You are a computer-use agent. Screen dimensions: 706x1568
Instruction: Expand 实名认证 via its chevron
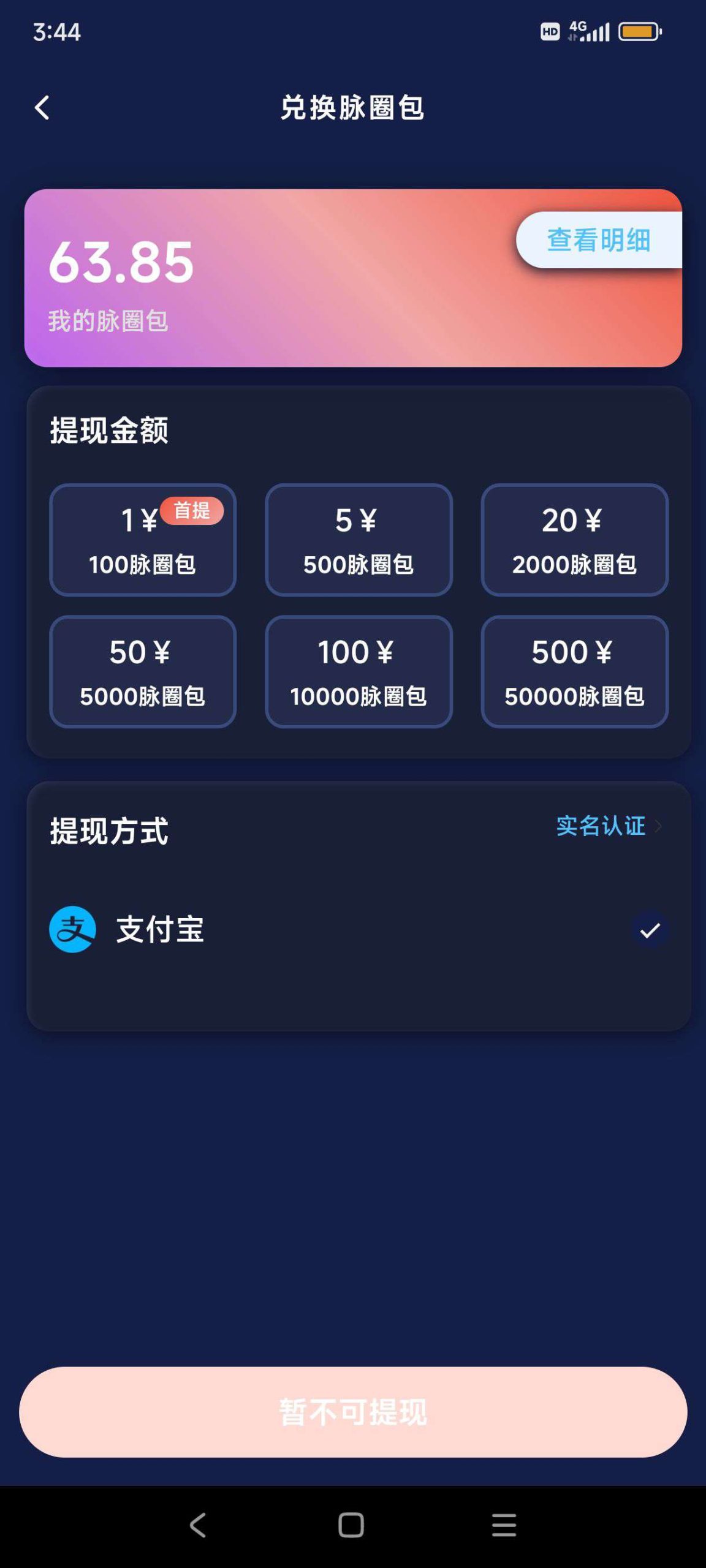point(661,826)
